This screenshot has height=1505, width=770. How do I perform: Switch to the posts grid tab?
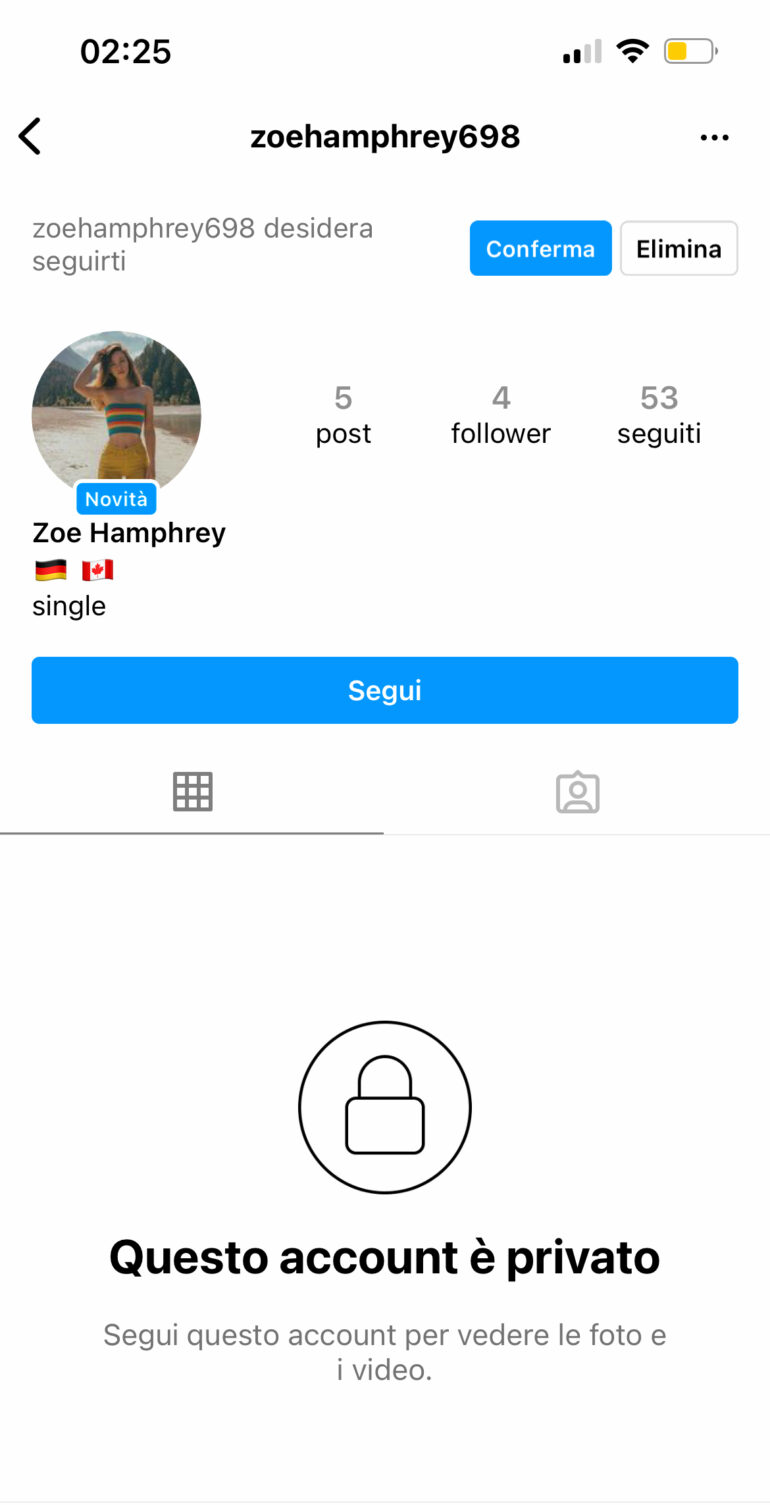pos(192,792)
